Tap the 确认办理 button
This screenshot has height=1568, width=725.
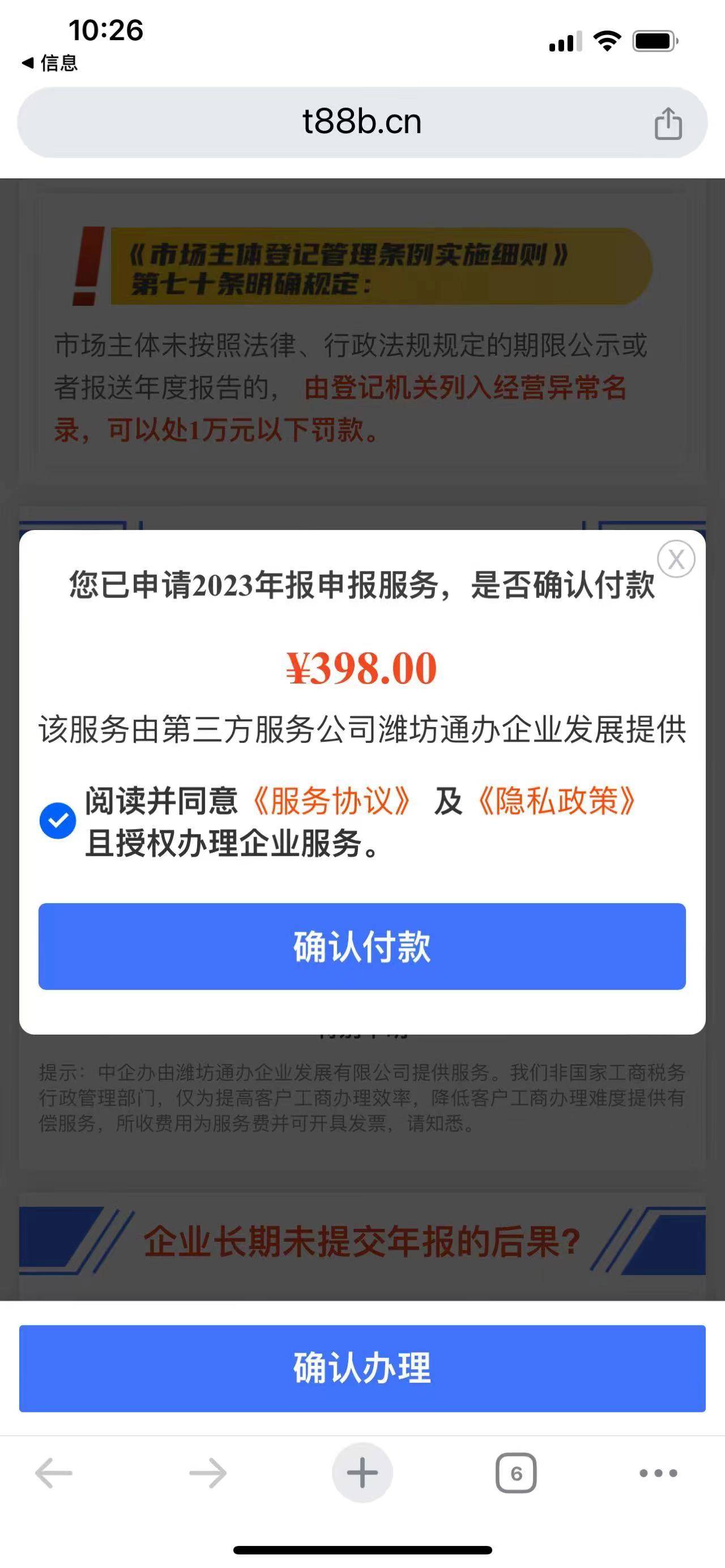(x=362, y=1368)
